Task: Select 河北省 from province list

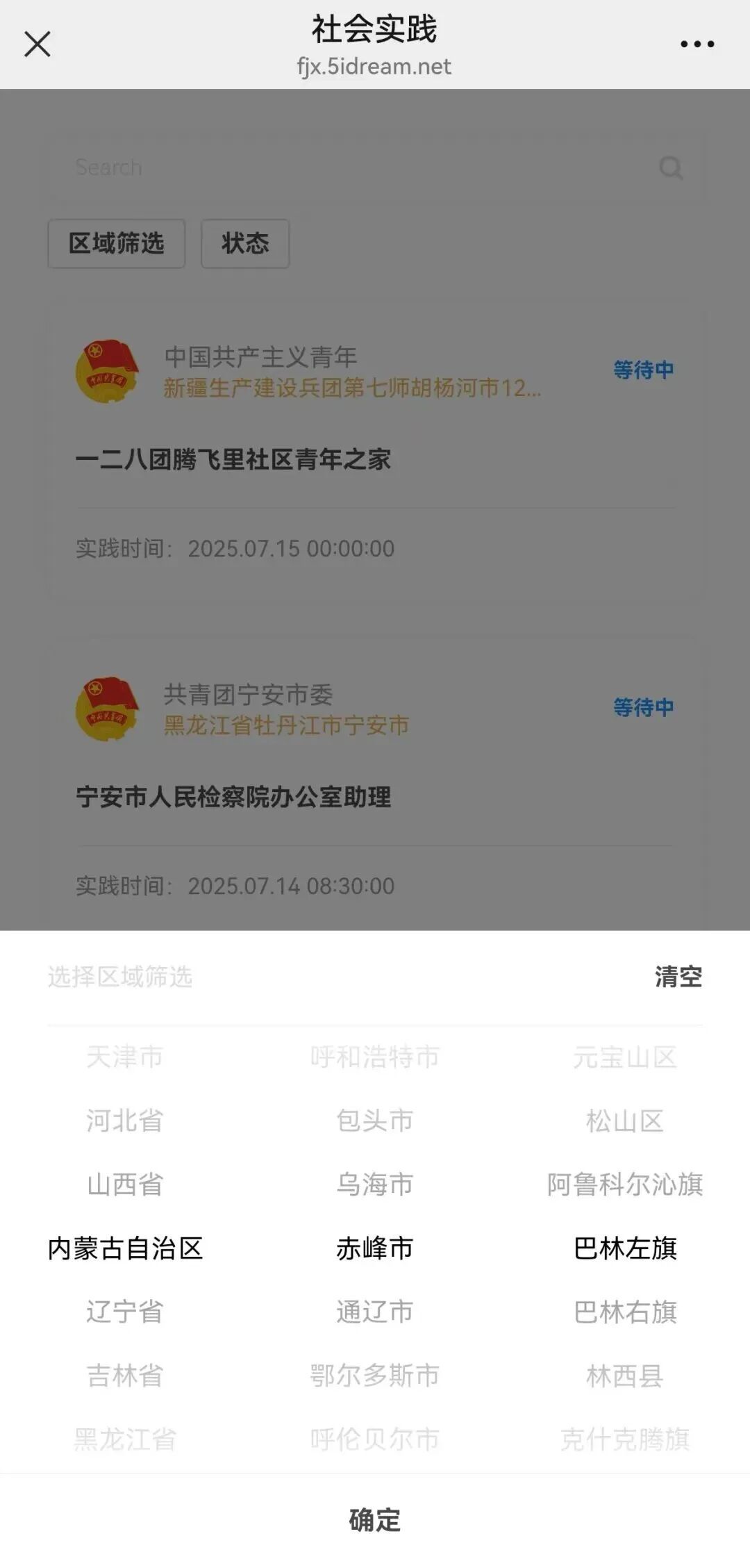Action: [x=125, y=1120]
